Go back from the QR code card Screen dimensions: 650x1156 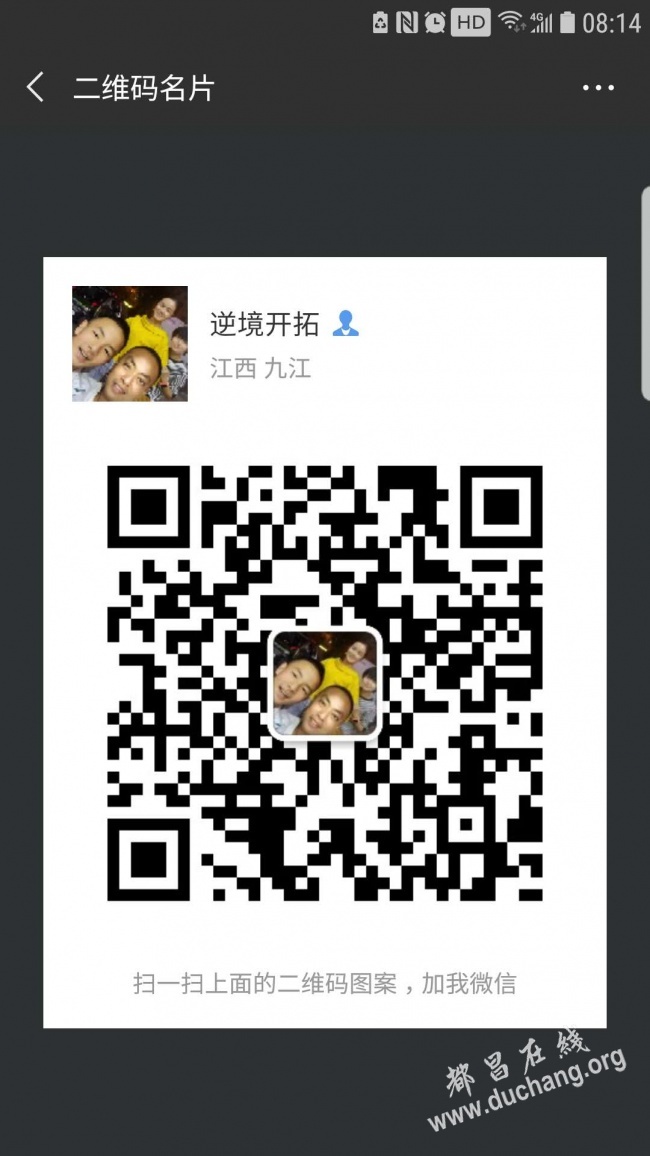click(x=35, y=88)
